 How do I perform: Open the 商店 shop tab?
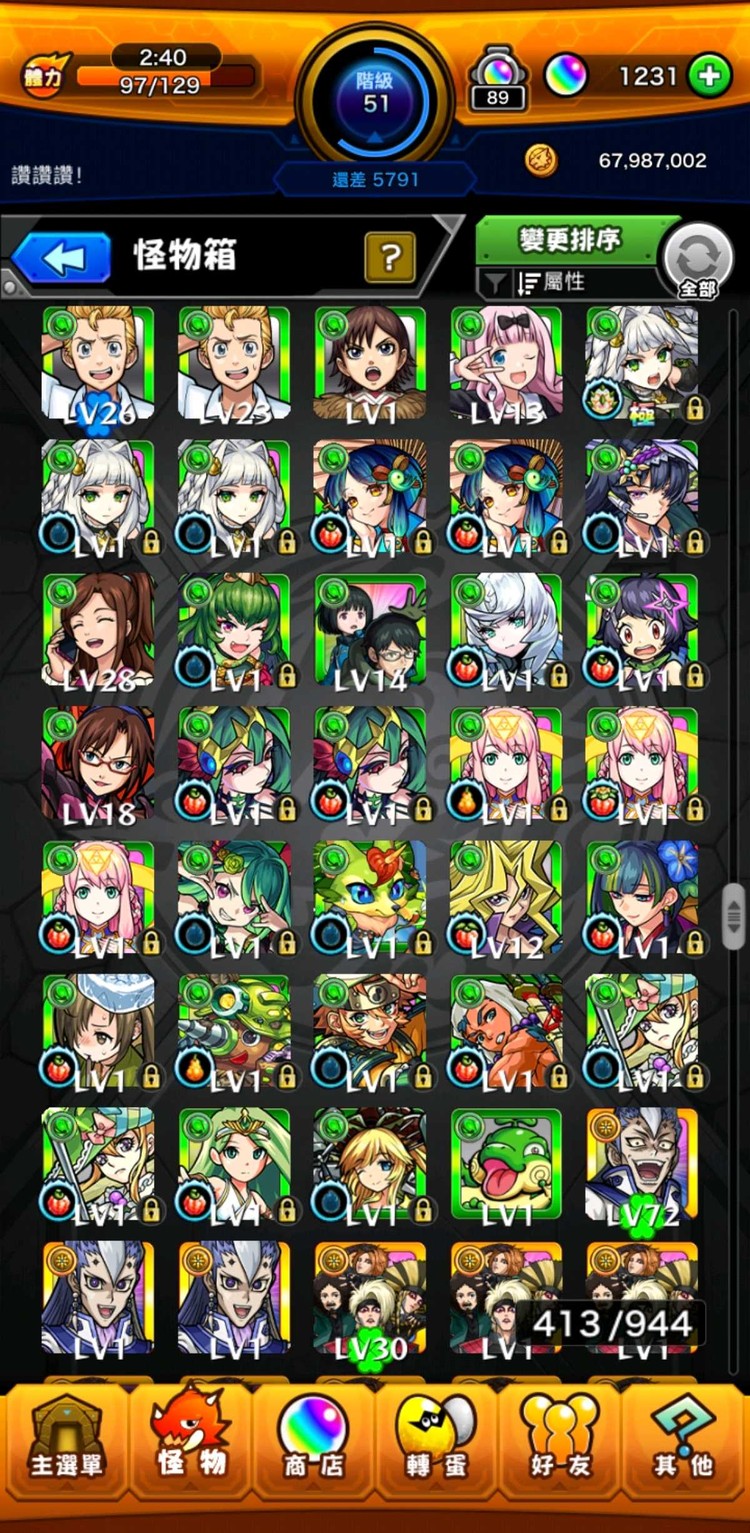coord(314,1442)
